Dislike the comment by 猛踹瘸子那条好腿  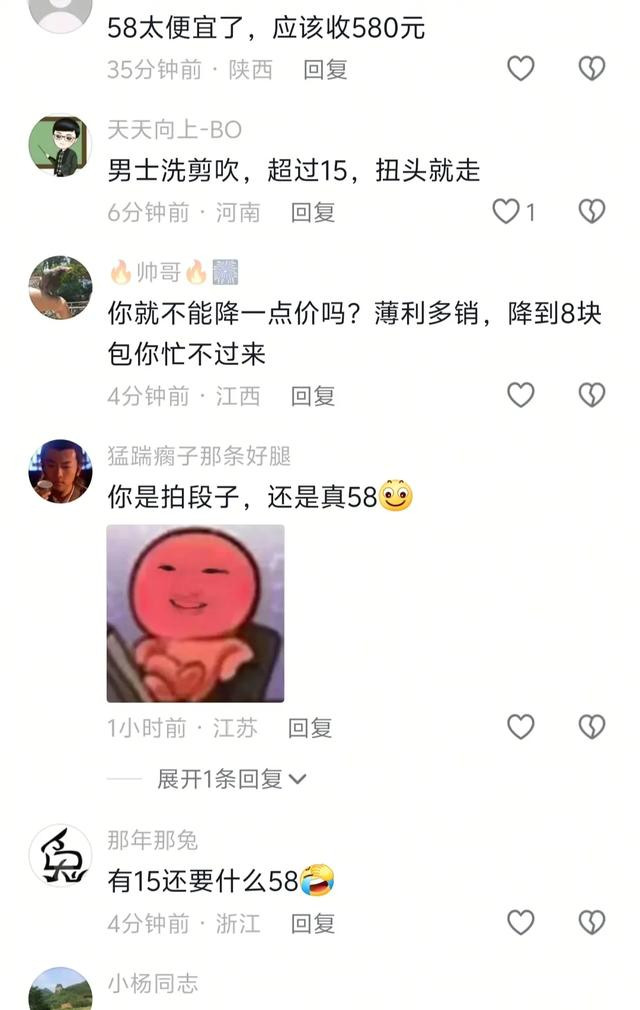[x=592, y=727]
